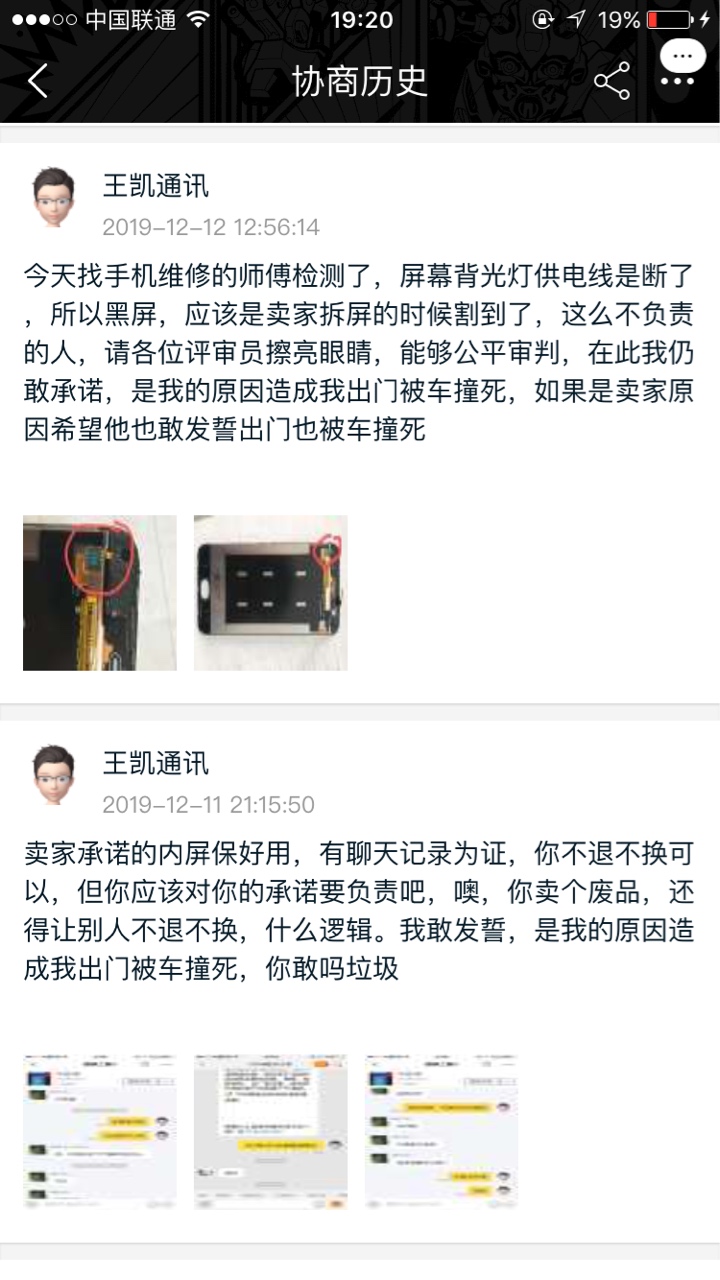720x1280 pixels.
Task: Go back from the 协商历史 page
Action: [38, 81]
